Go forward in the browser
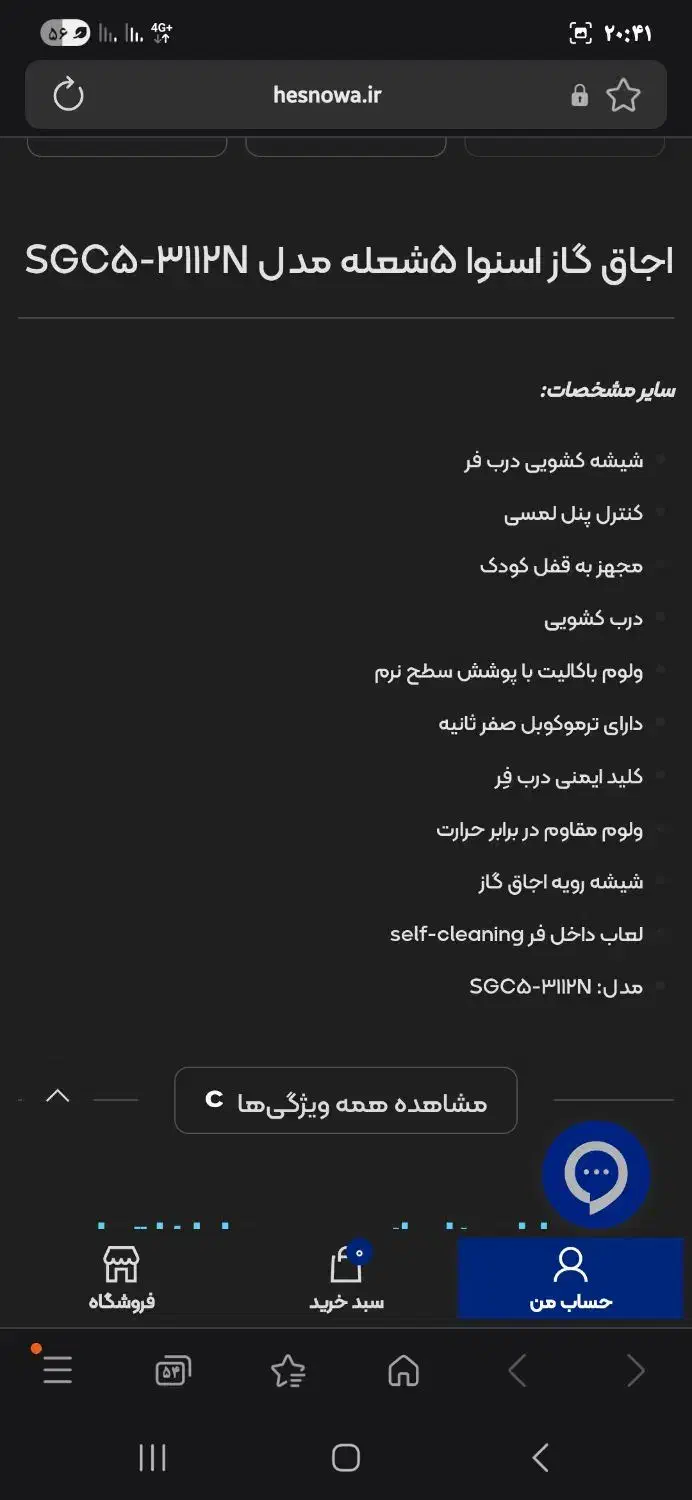 click(635, 1370)
